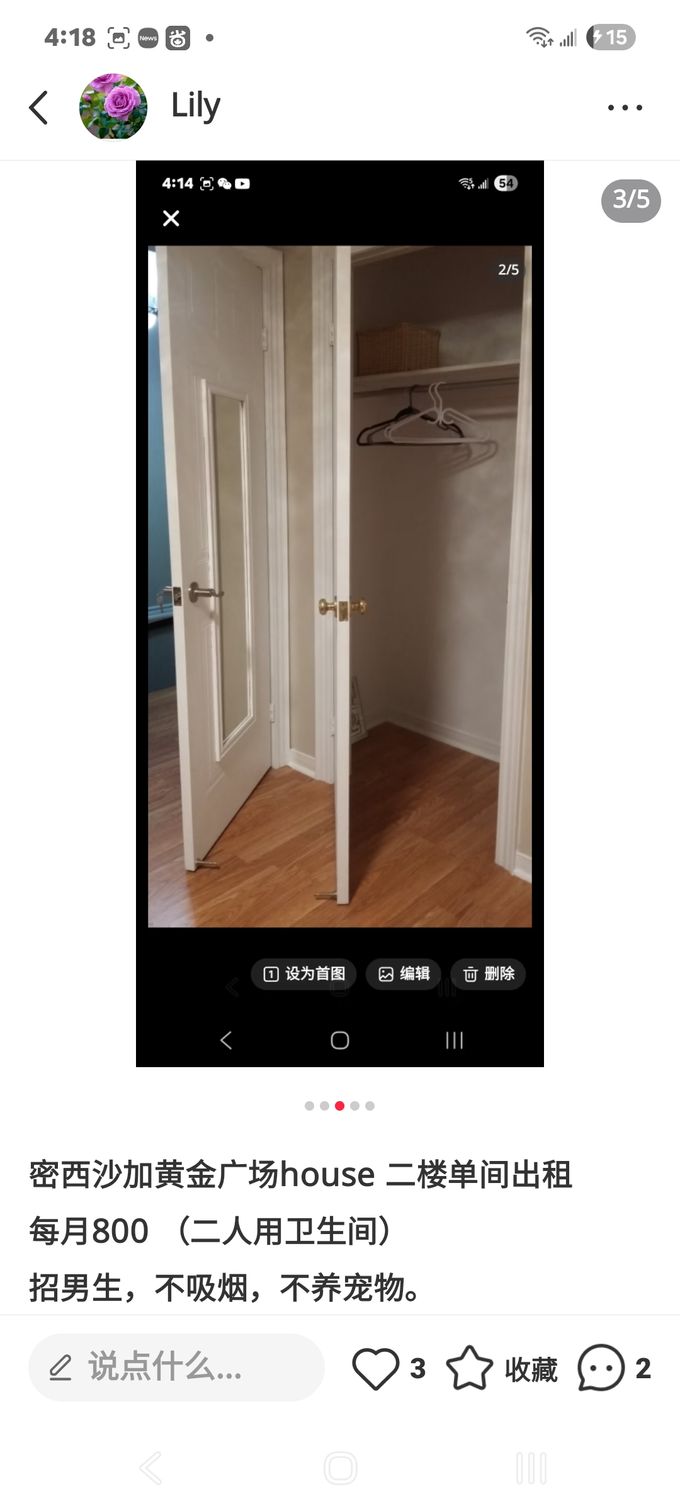680x1511 pixels.
Task: Open the comments bubble icon
Action: coord(601,1368)
